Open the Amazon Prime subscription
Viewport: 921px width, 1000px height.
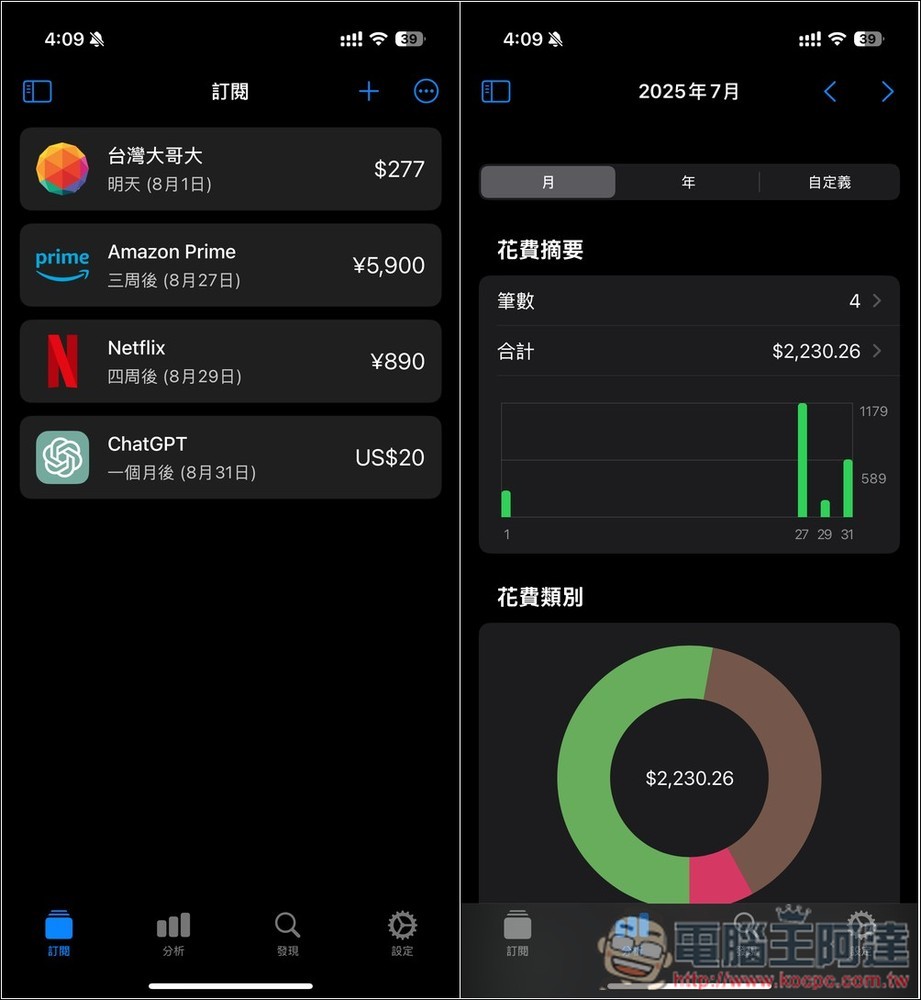[230, 265]
